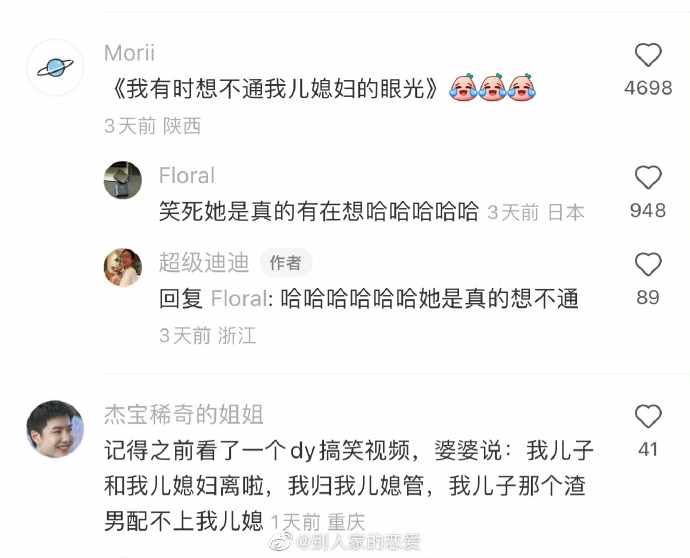Like 超级迪迪's reply to Floral
The height and width of the screenshot is (558, 690).
point(648,265)
